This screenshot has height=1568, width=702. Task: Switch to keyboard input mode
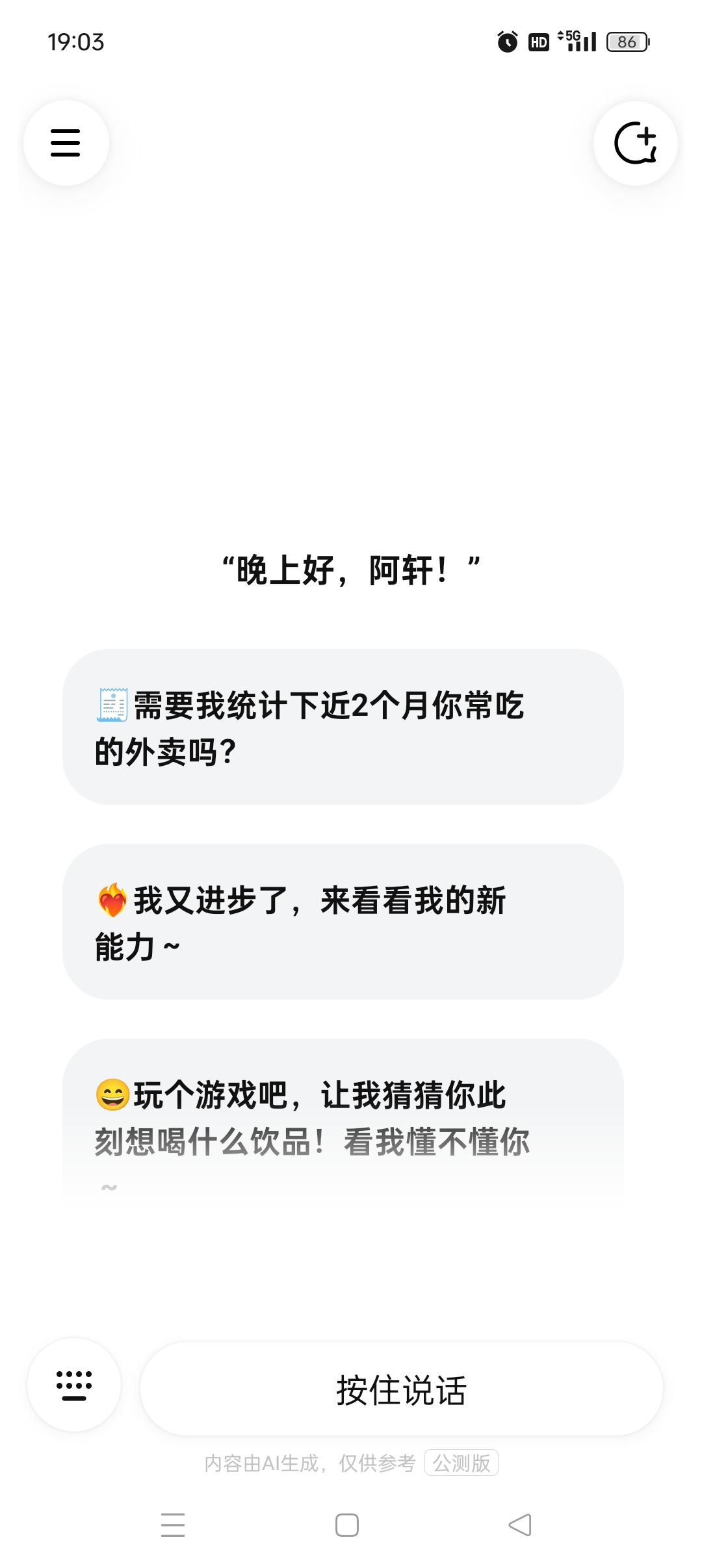[74, 1385]
